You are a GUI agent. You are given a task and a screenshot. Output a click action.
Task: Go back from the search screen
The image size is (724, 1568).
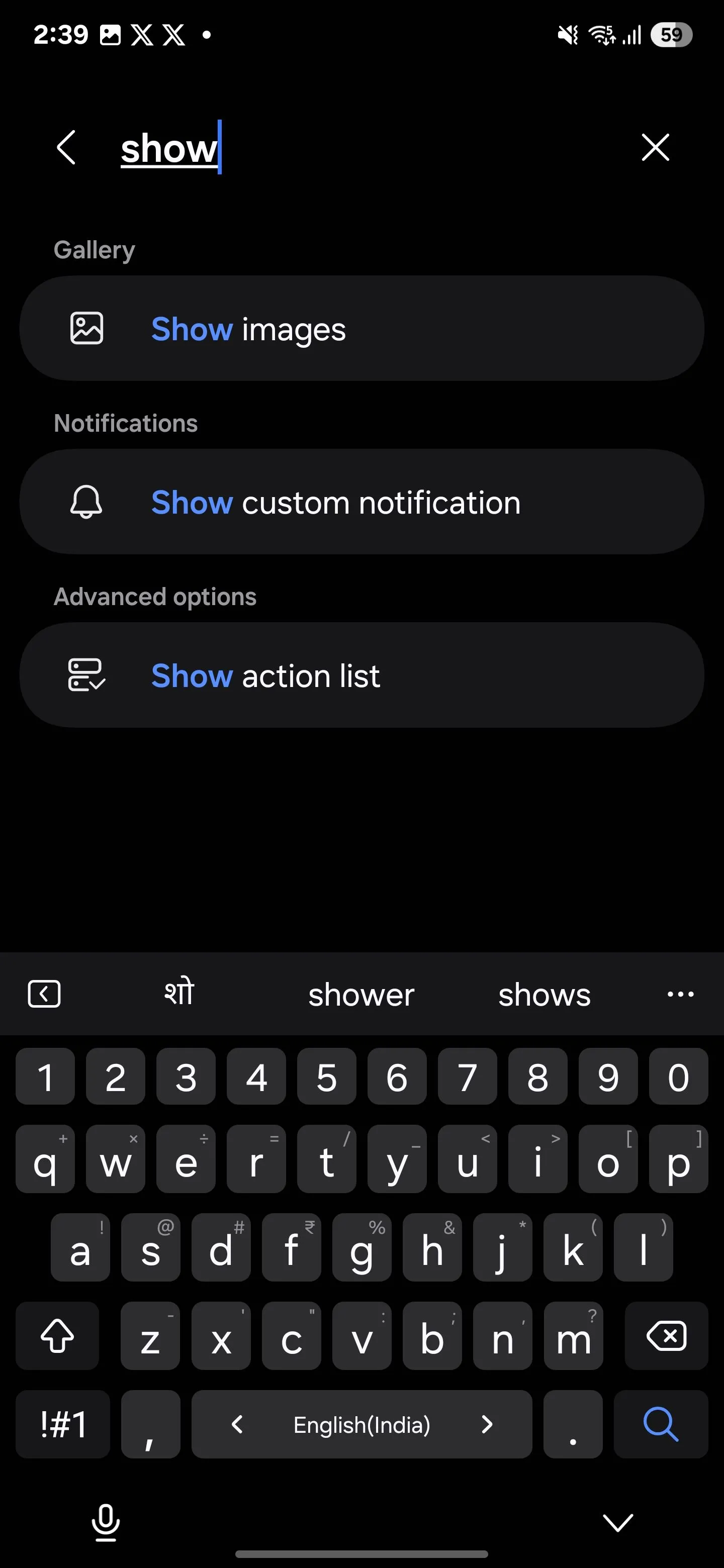point(66,147)
